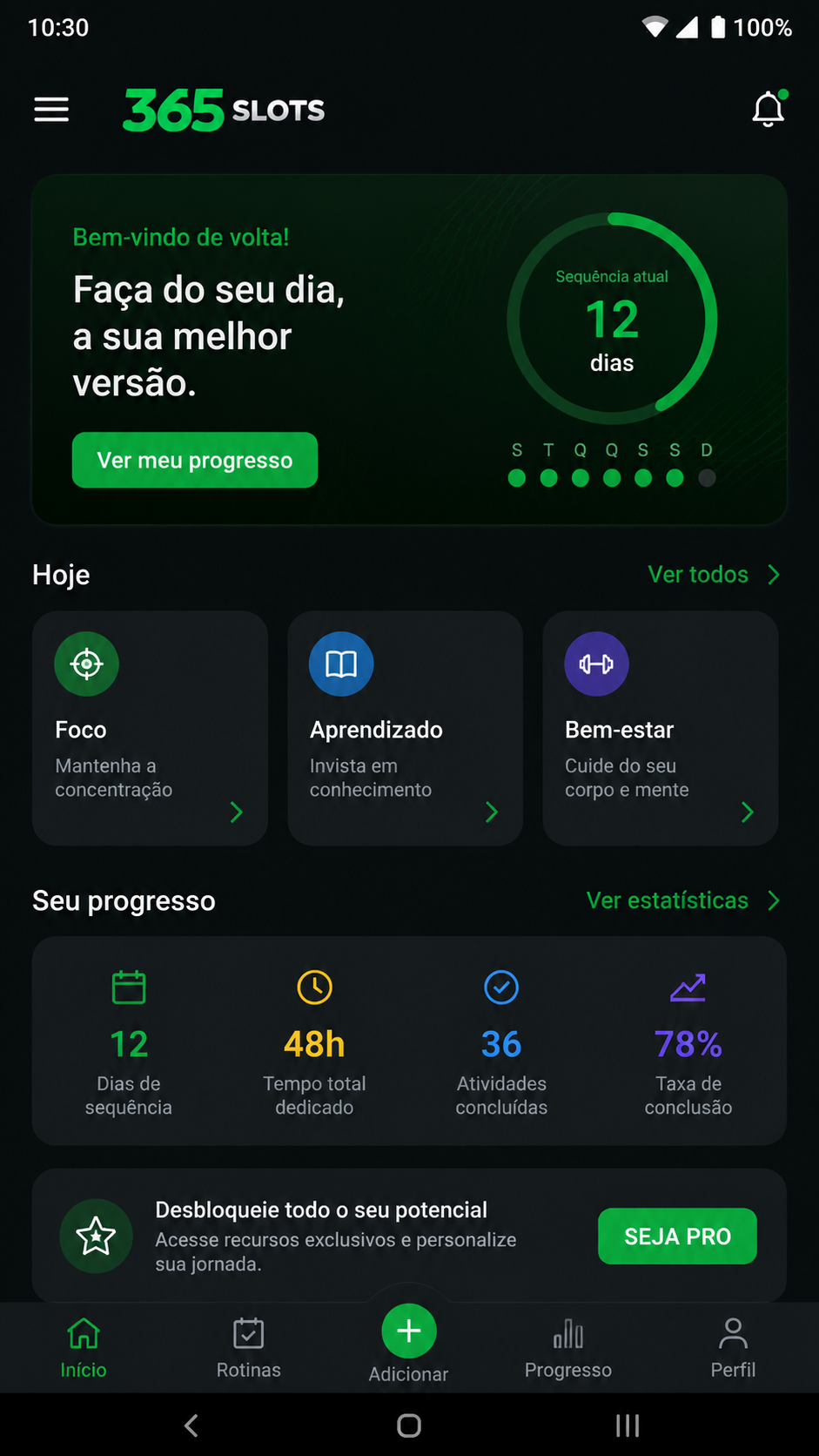
Task: Open Ver estatísticas link
Action: (683, 900)
